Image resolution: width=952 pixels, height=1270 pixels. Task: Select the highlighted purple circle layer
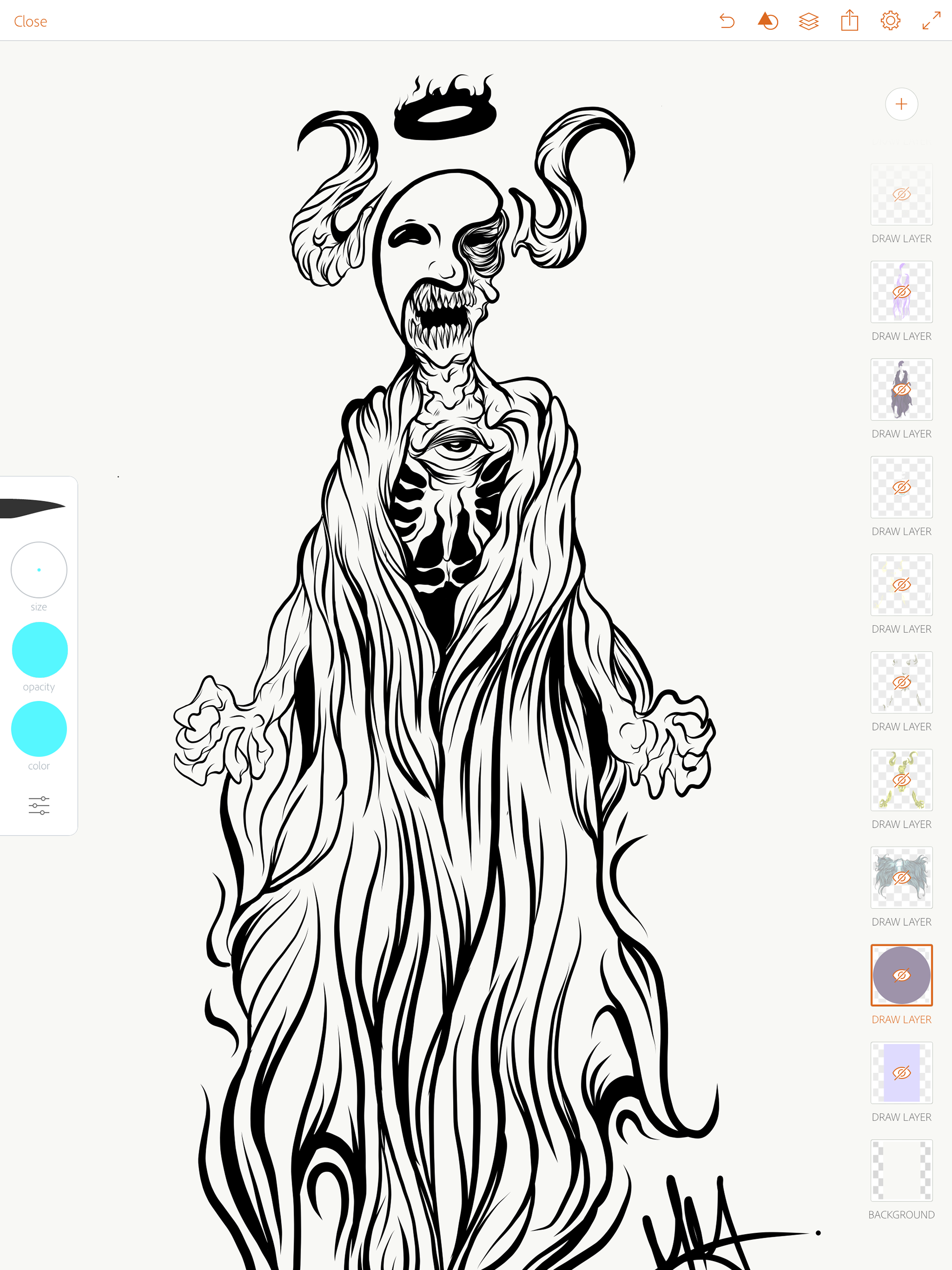901,975
